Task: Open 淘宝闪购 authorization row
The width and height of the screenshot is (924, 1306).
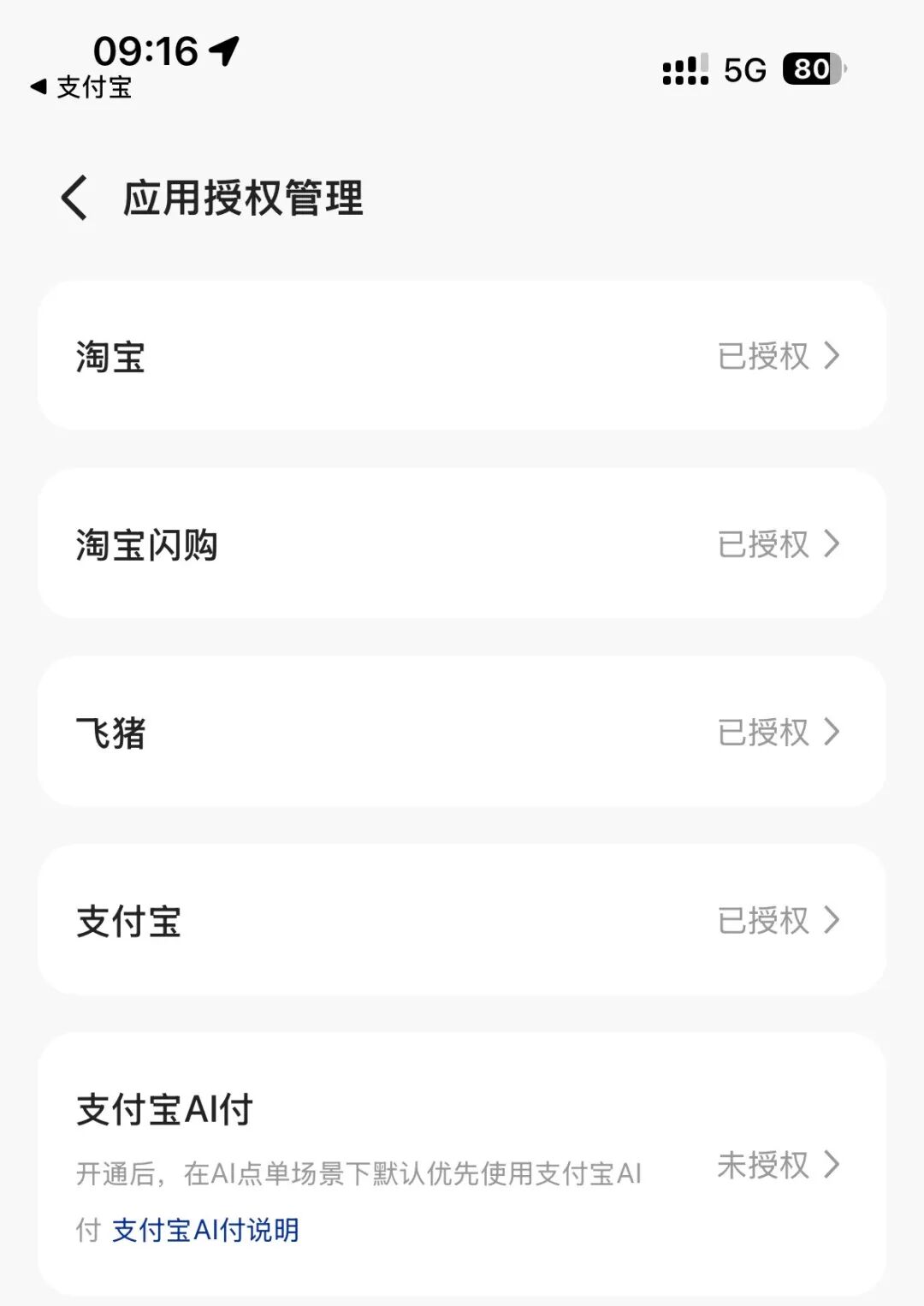Action: (x=462, y=543)
